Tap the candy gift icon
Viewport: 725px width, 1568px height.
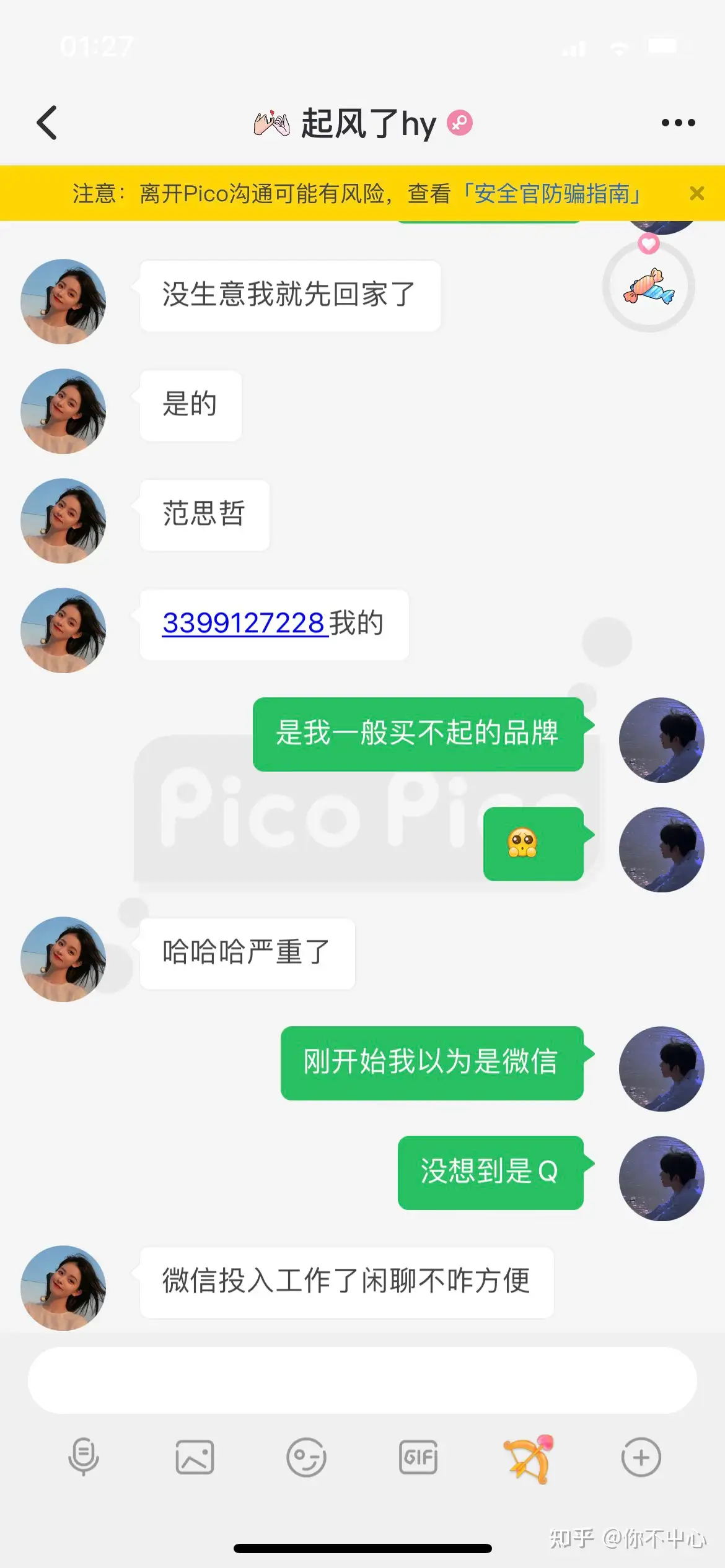point(648,287)
